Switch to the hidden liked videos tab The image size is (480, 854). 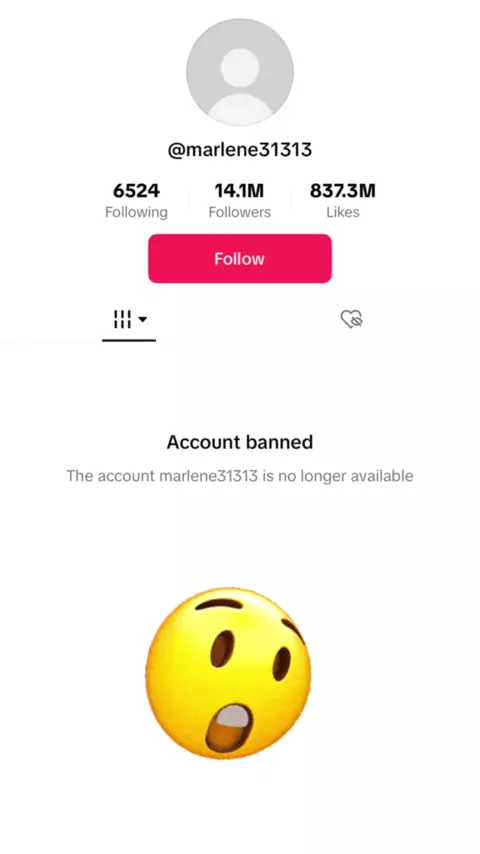351,319
